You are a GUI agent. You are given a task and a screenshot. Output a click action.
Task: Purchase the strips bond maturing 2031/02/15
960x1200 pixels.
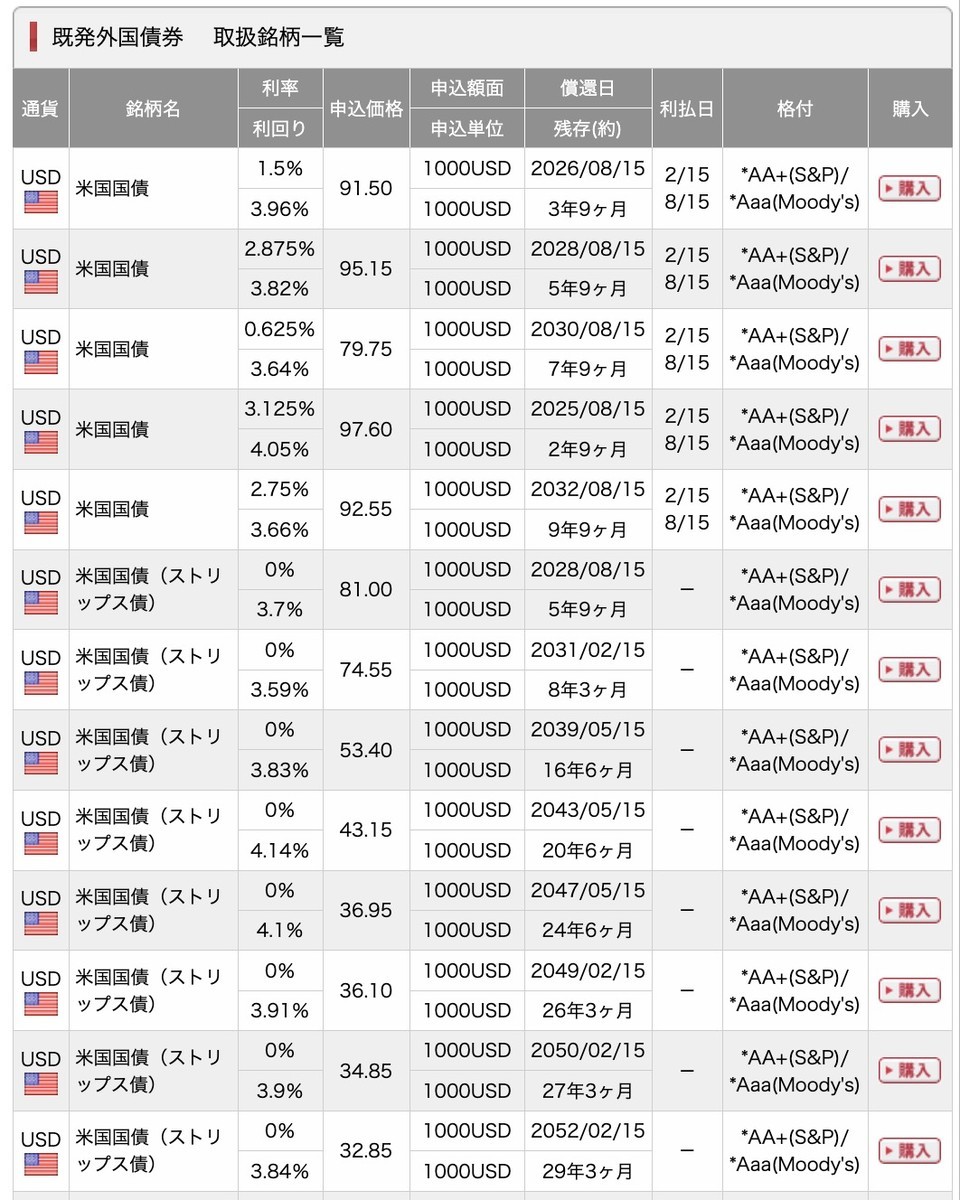(909, 669)
